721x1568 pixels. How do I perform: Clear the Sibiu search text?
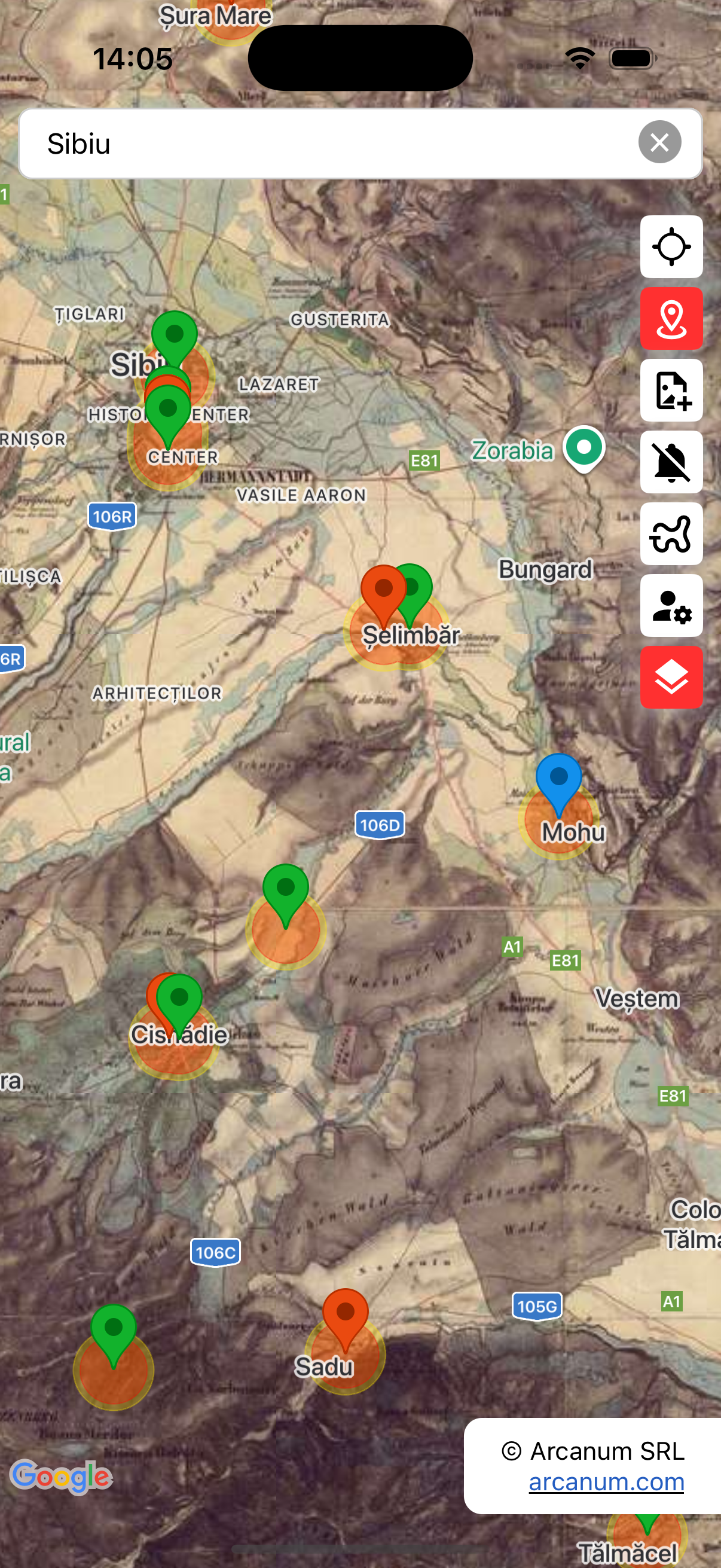coord(659,142)
